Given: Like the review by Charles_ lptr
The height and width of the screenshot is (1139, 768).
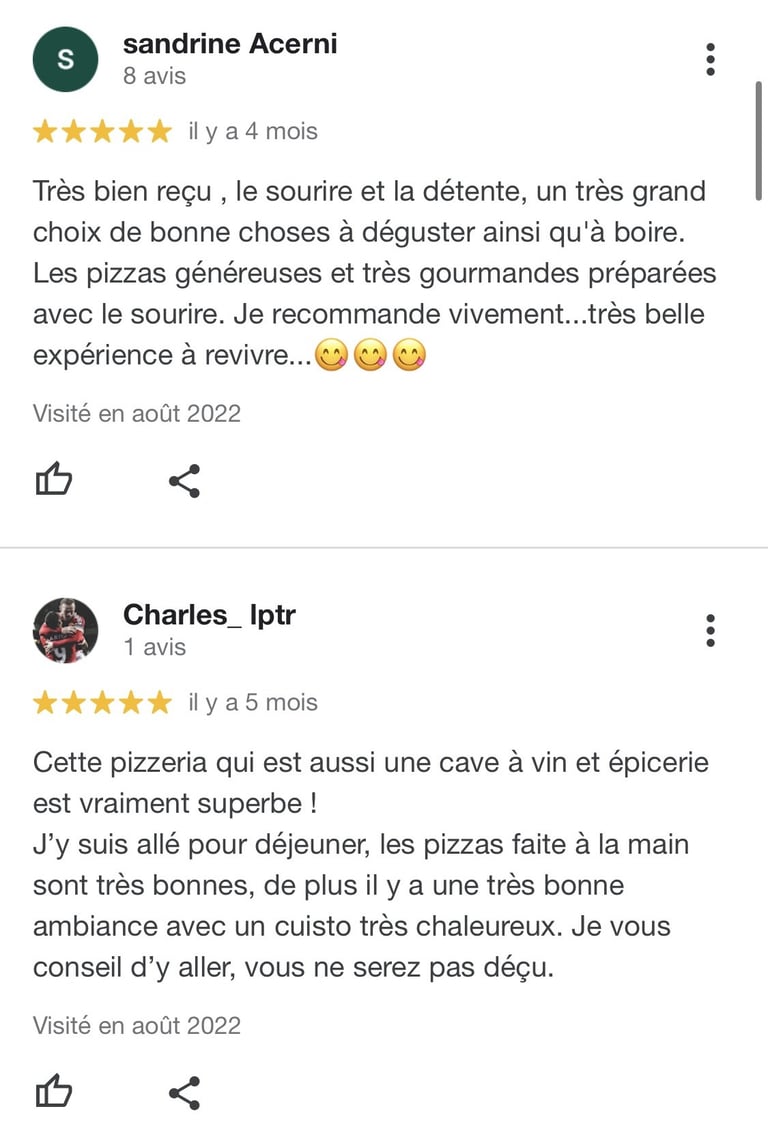Looking at the screenshot, I should pyautogui.click(x=54, y=1093).
